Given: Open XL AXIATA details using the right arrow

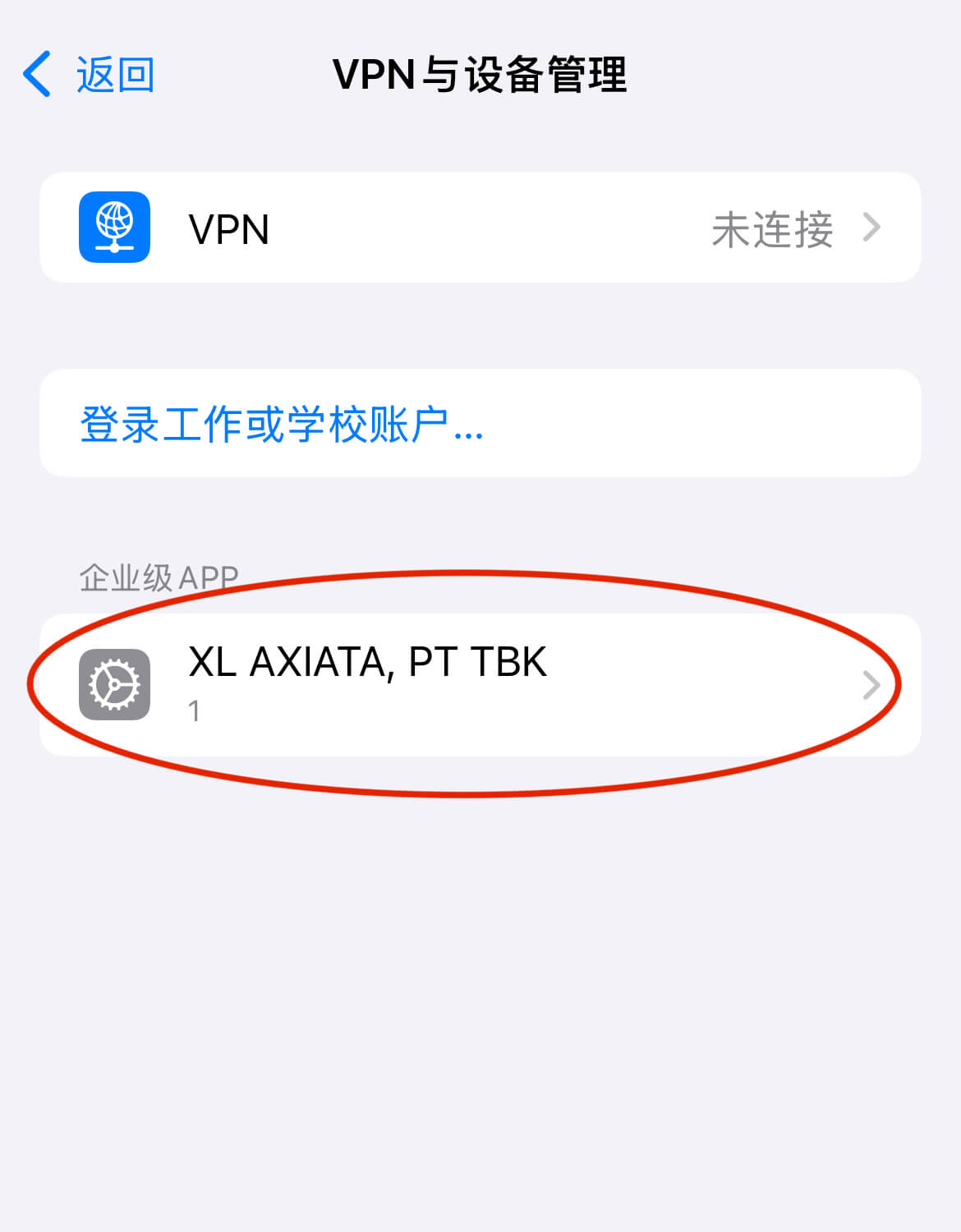Looking at the screenshot, I should click(x=873, y=684).
